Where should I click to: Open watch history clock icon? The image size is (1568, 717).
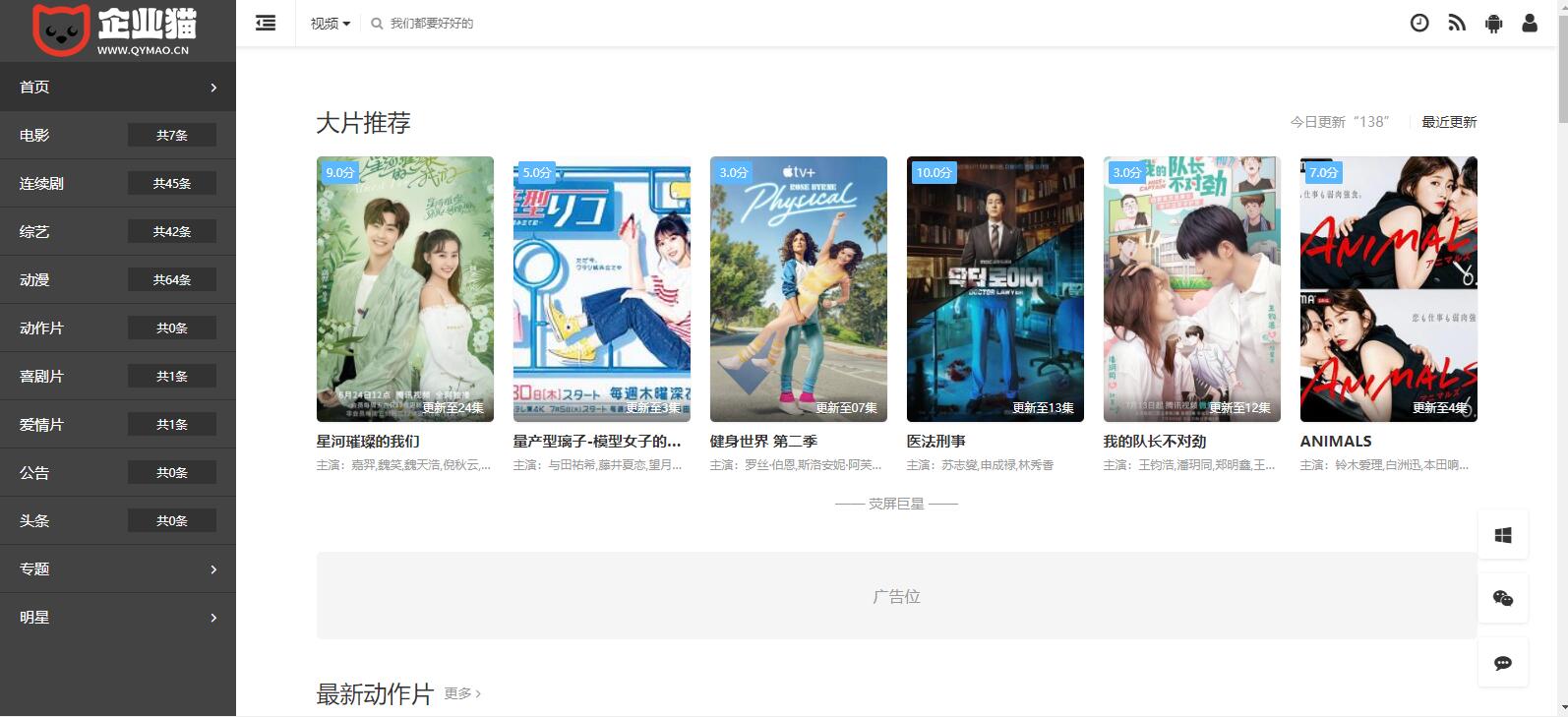tap(1419, 23)
